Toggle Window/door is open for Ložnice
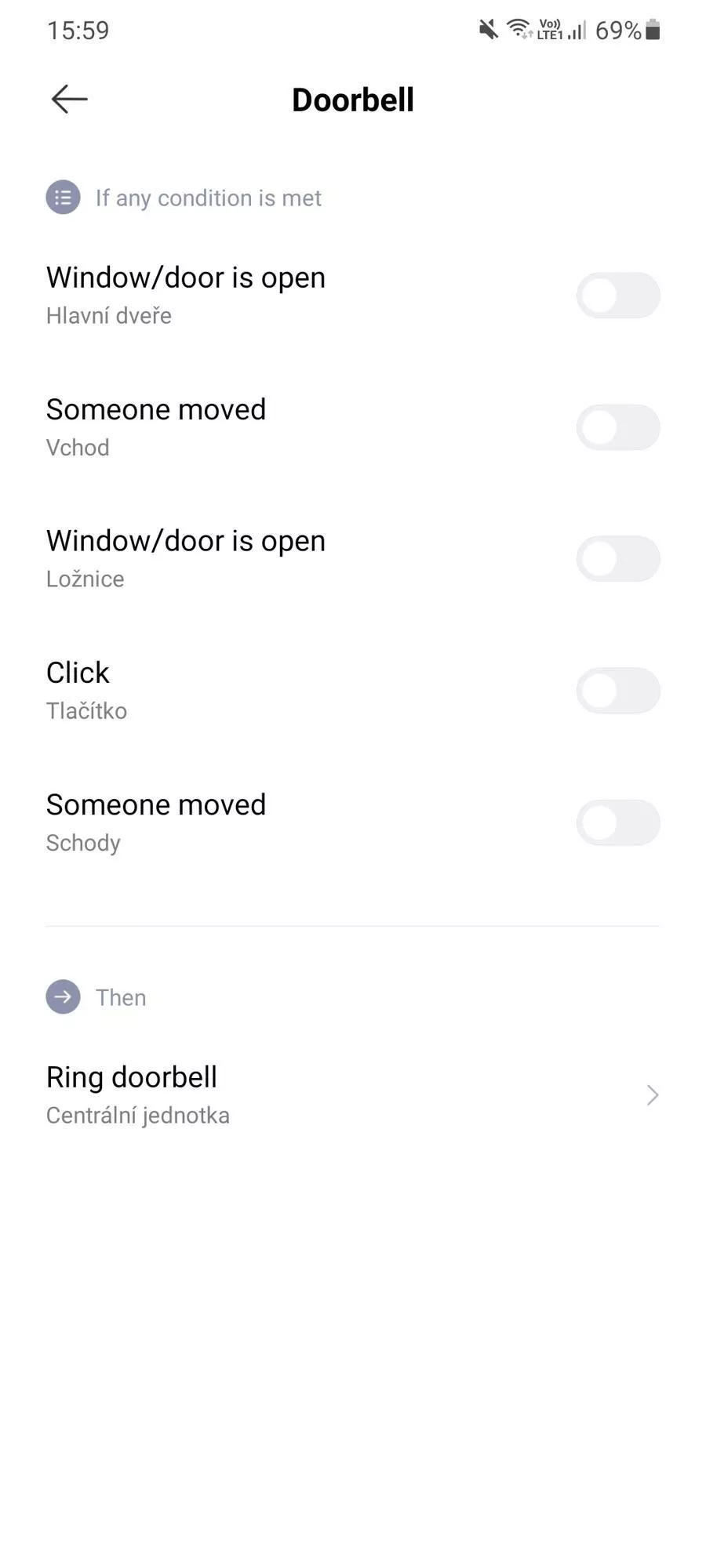 (618, 559)
